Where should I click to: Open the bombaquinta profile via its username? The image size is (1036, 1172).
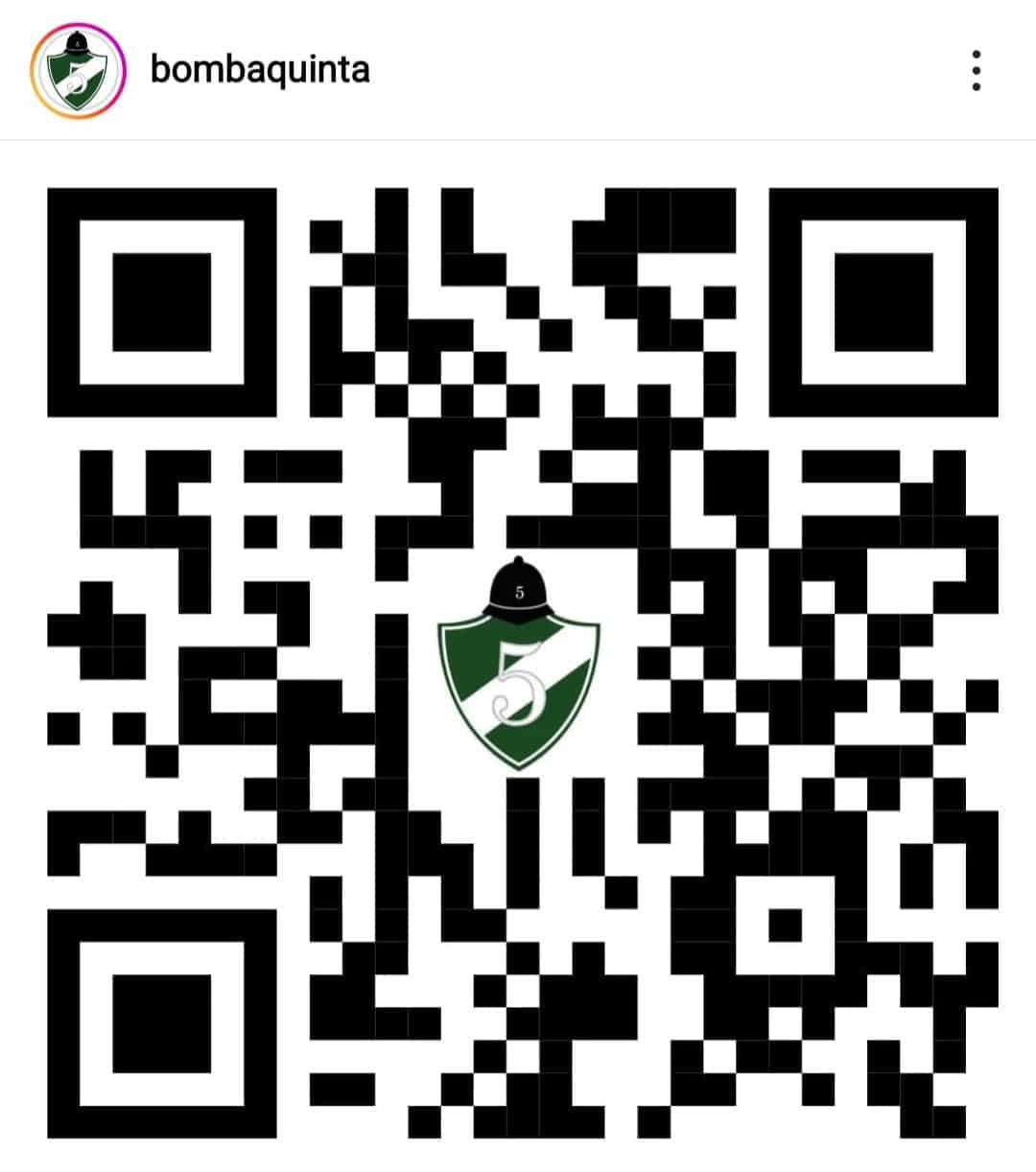[259, 70]
